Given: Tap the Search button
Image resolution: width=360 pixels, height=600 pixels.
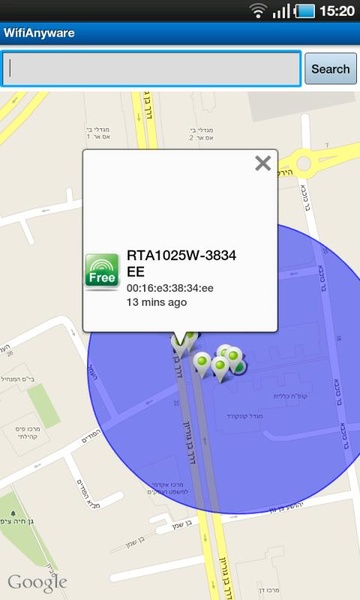Looking at the screenshot, I should pyautogui.click(x=331, y=69).
